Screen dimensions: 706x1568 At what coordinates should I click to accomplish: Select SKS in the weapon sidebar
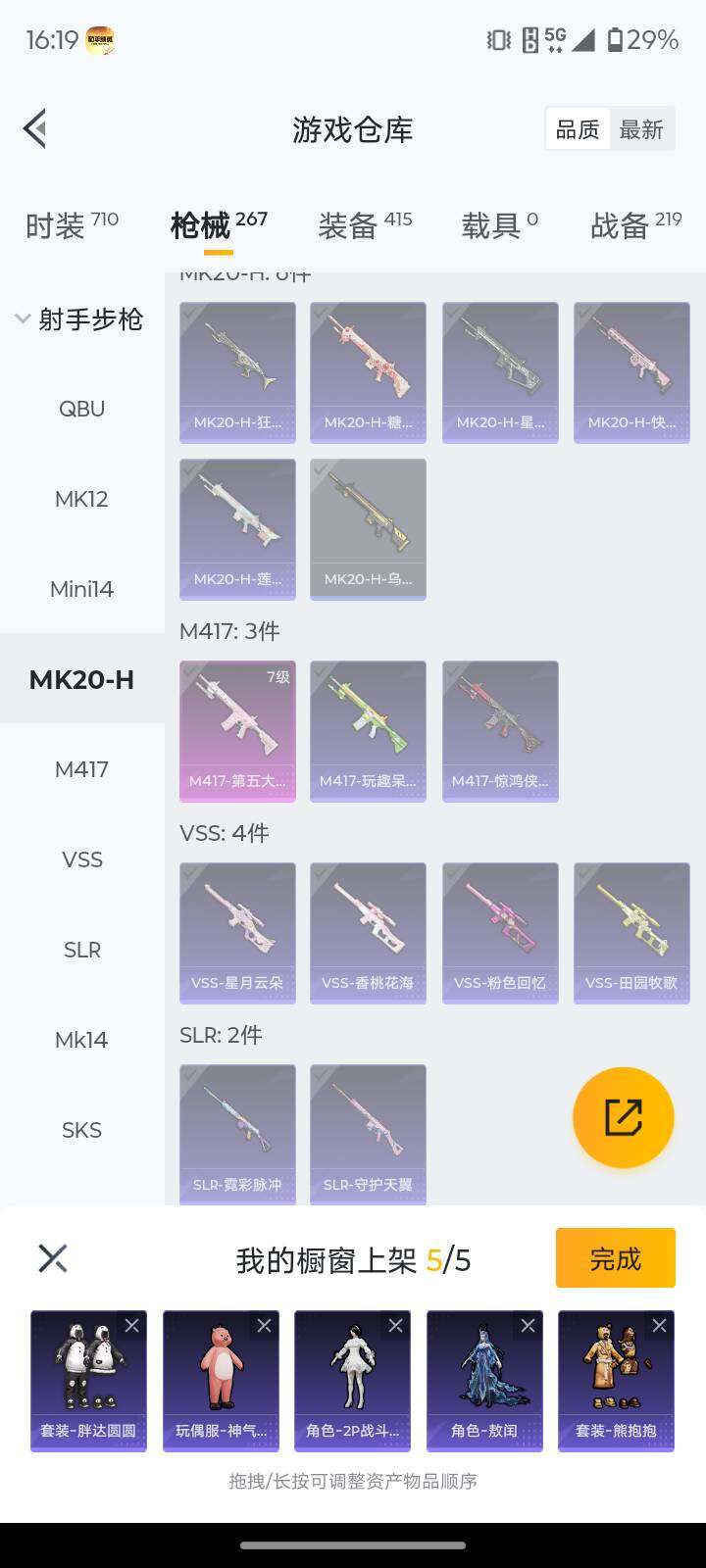[81, 1130]
